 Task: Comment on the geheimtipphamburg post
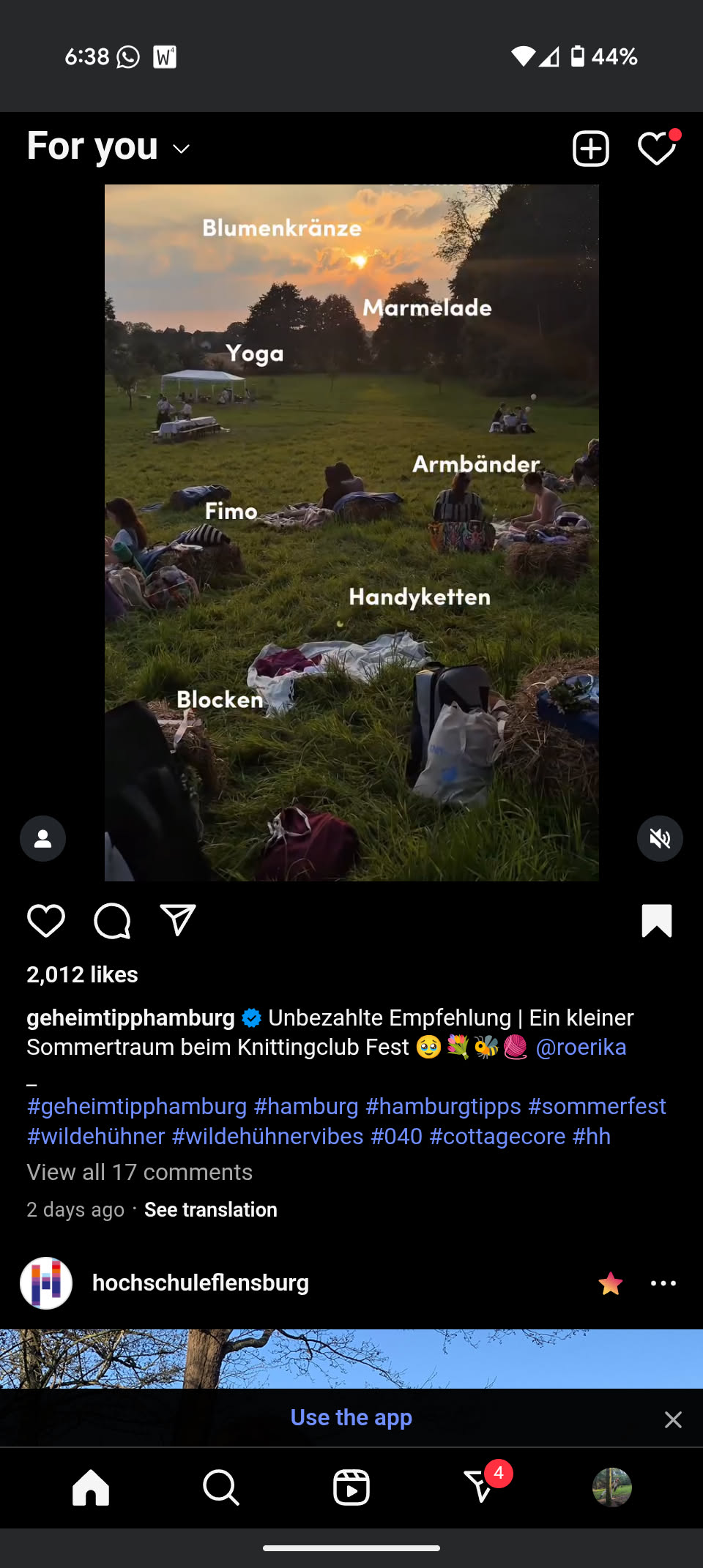click(x=112, y=920)
